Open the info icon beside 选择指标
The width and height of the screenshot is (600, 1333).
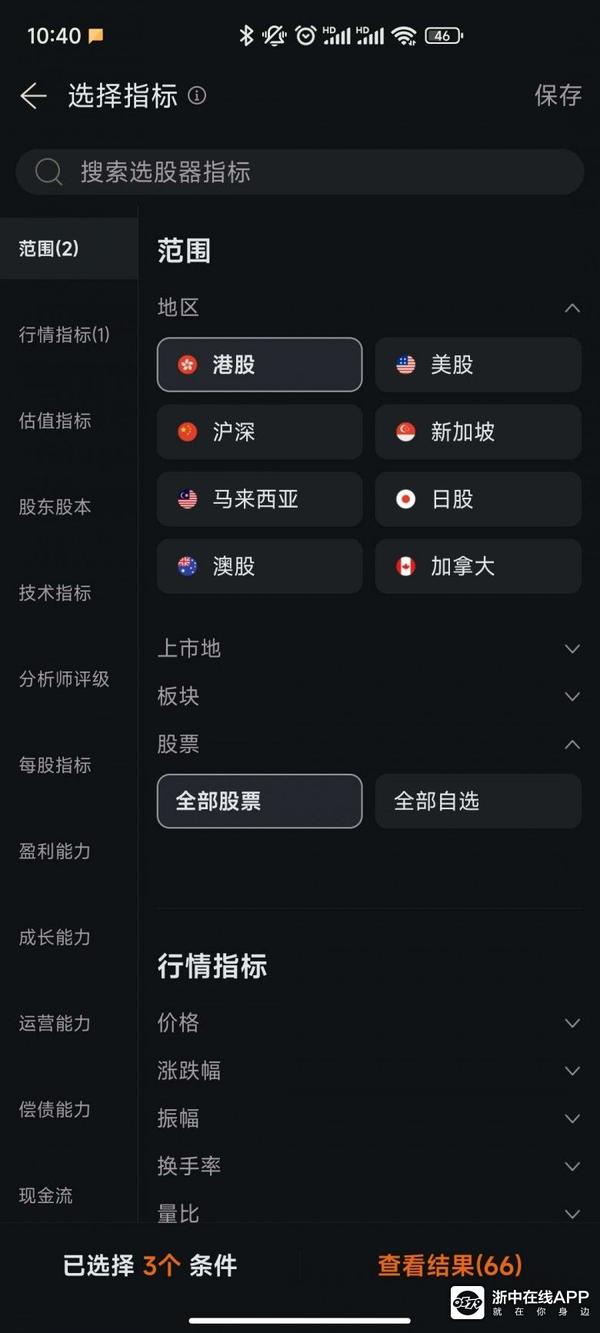[x=198, y=96]
